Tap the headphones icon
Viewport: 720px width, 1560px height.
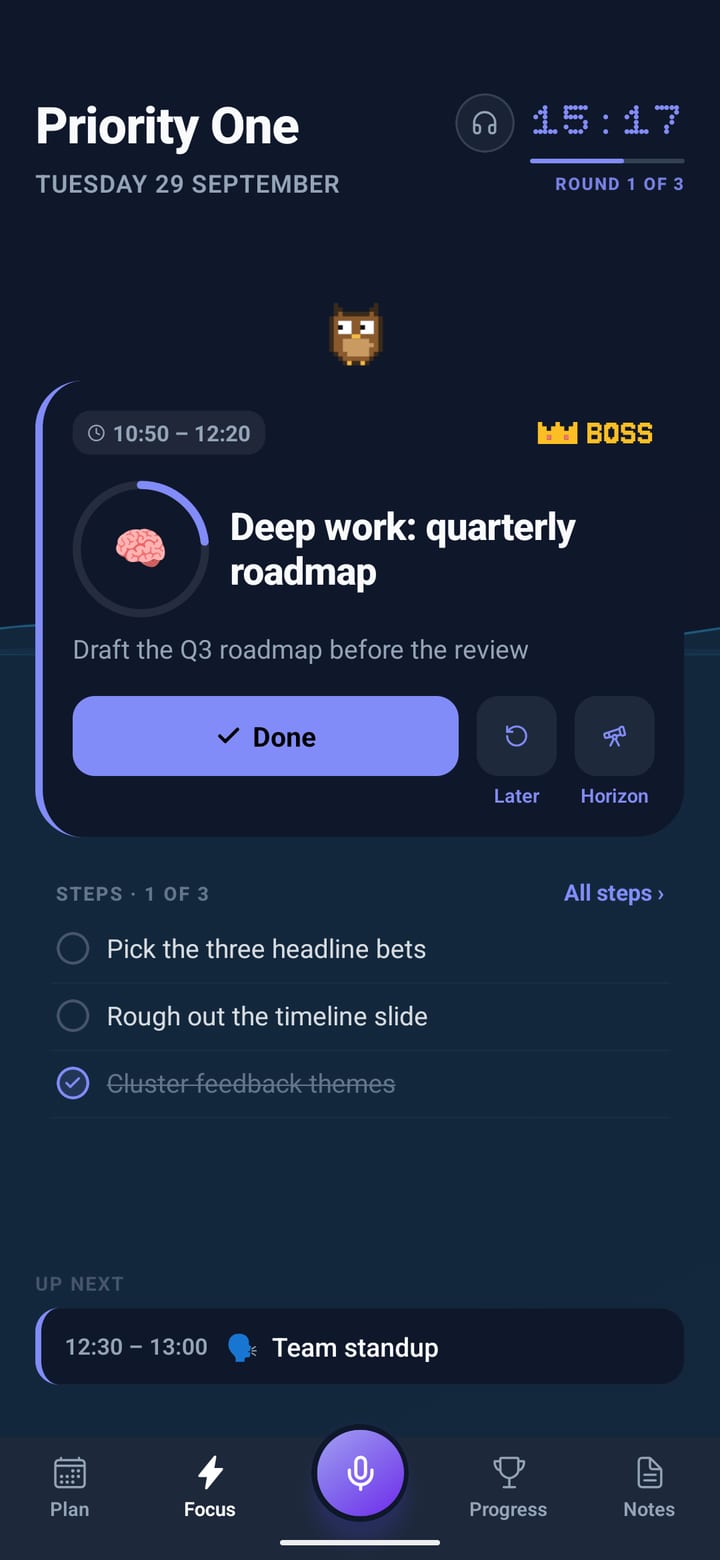click(485, 123)
